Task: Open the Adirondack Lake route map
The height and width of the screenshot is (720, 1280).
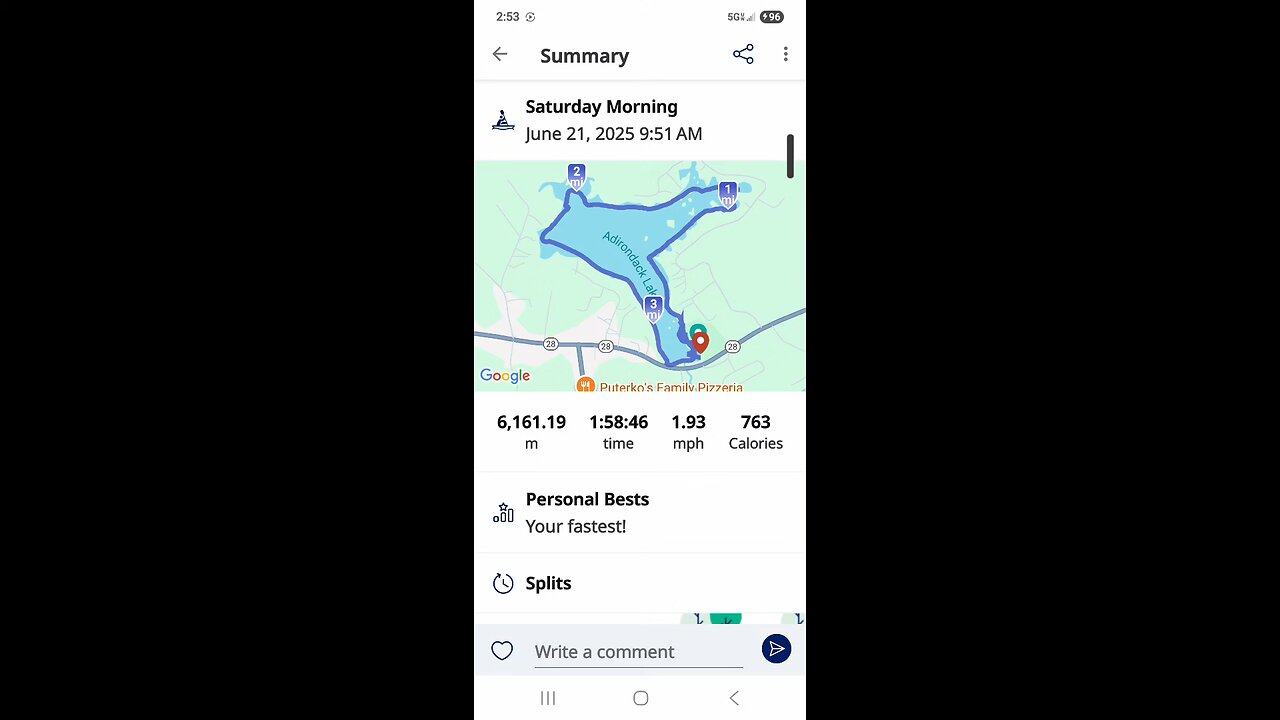Action: point(640,275)
